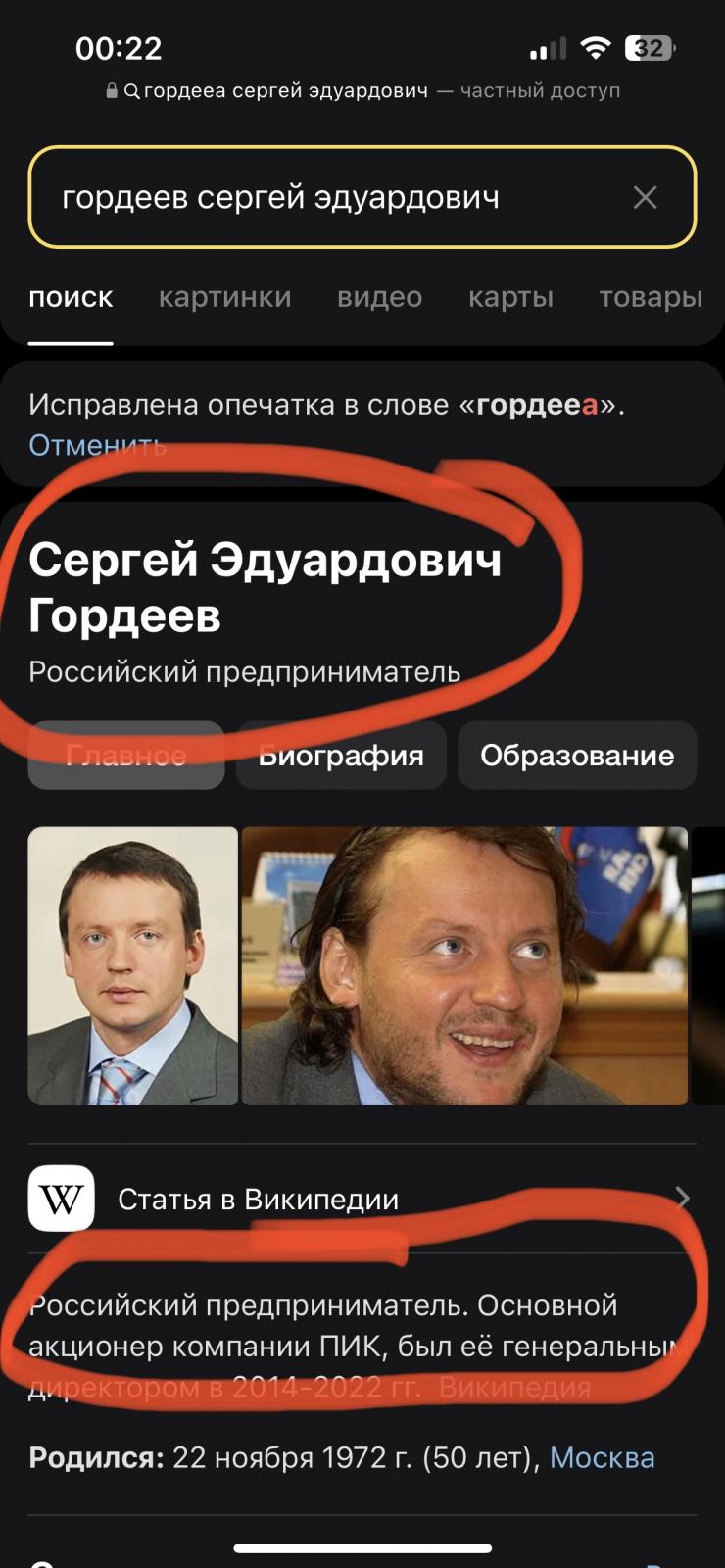Viewport: 725px width, 1568px height.
Task: Open the photo of the smiling man
Action: (x=464, y=966)
